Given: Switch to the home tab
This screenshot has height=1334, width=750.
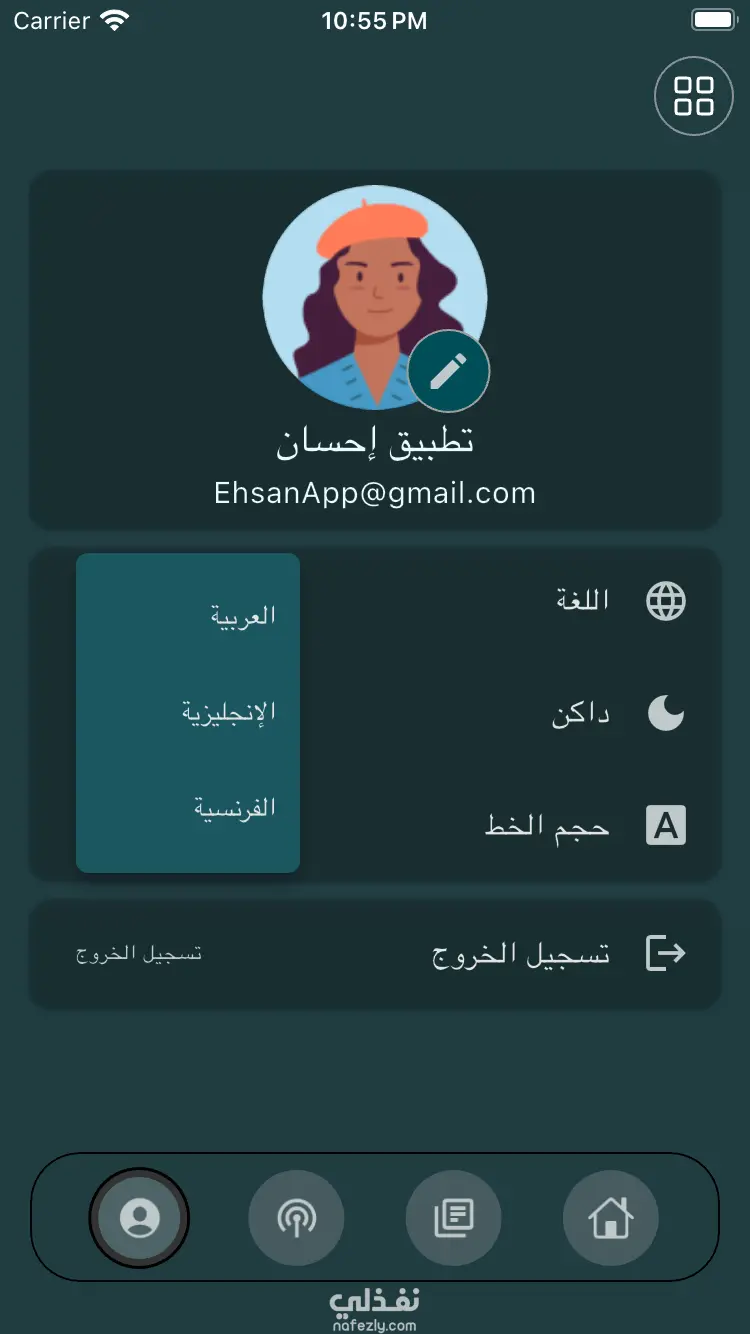Looking at the screenshot, I should (x=610, y=1218).
